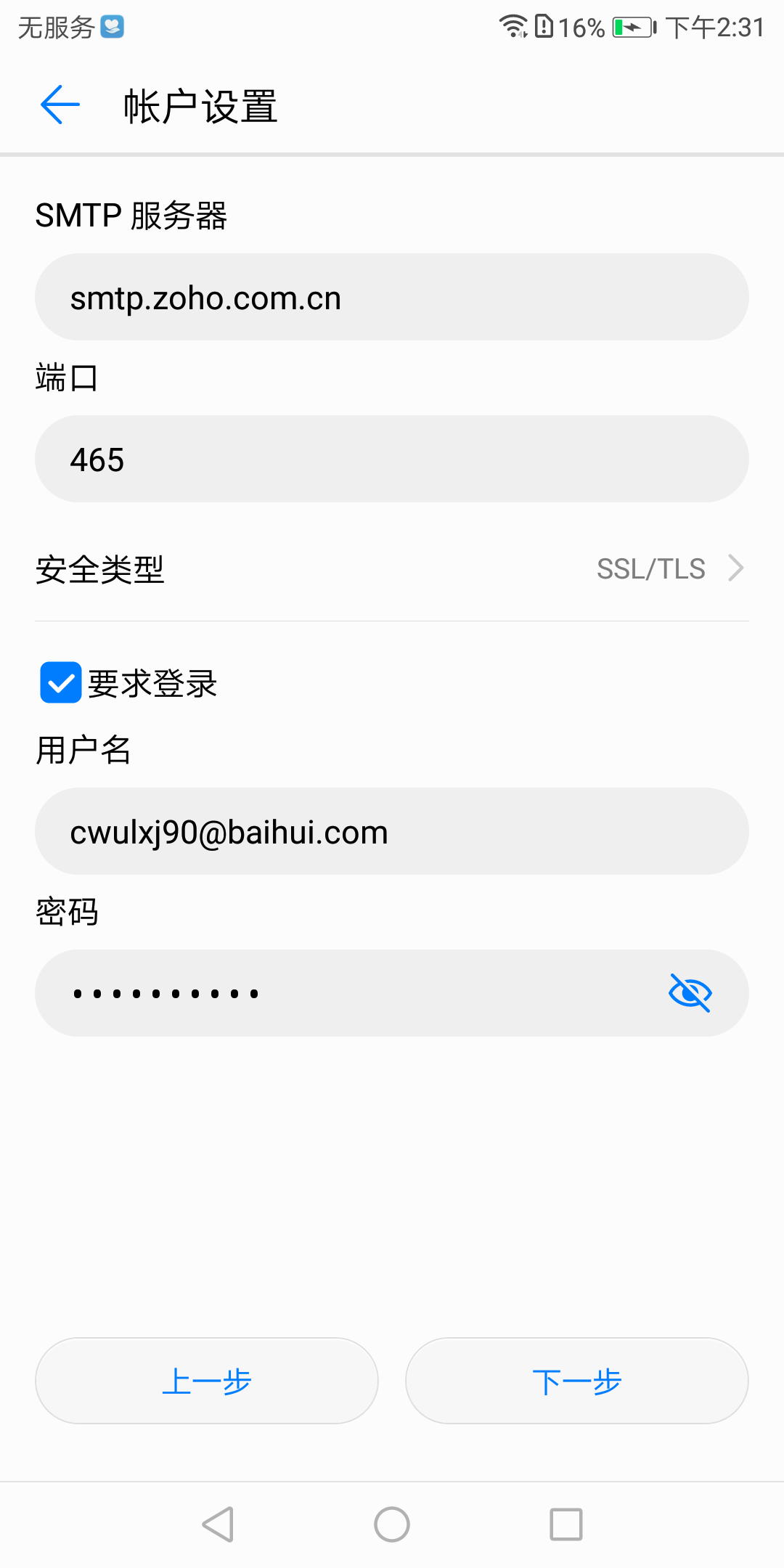Tap the port field showing 465
The image size is (784, 1568).
pyautogui.click(x=392, y=459)
